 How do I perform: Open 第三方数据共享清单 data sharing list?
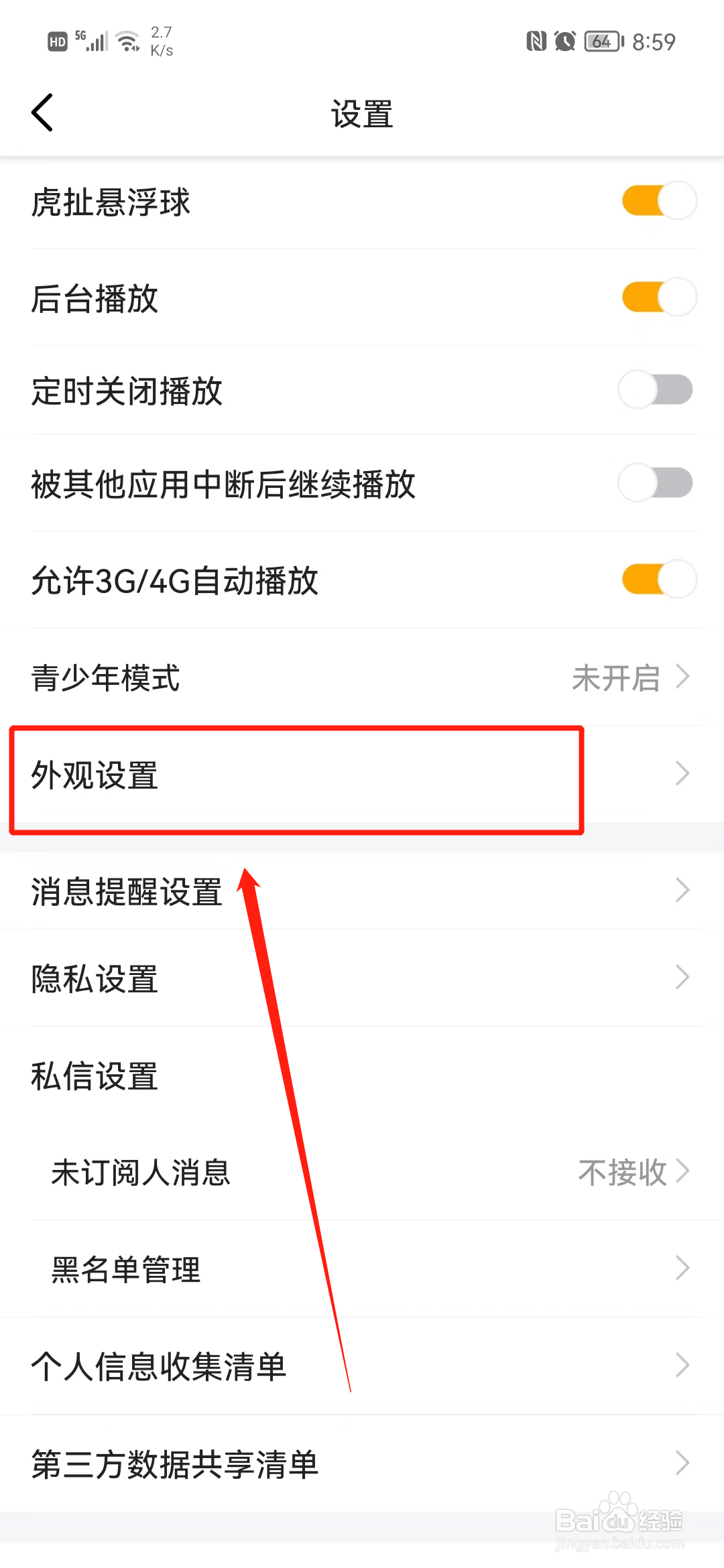click(362, 1461)
